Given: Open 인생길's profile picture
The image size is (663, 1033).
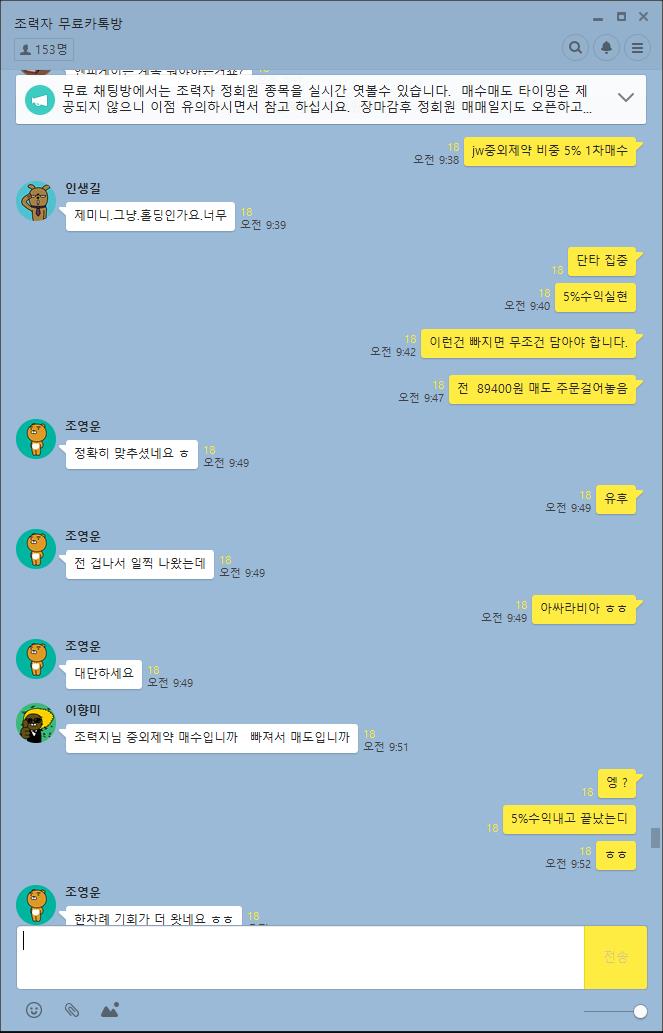Looking at the screenshot, I should 36,201.
